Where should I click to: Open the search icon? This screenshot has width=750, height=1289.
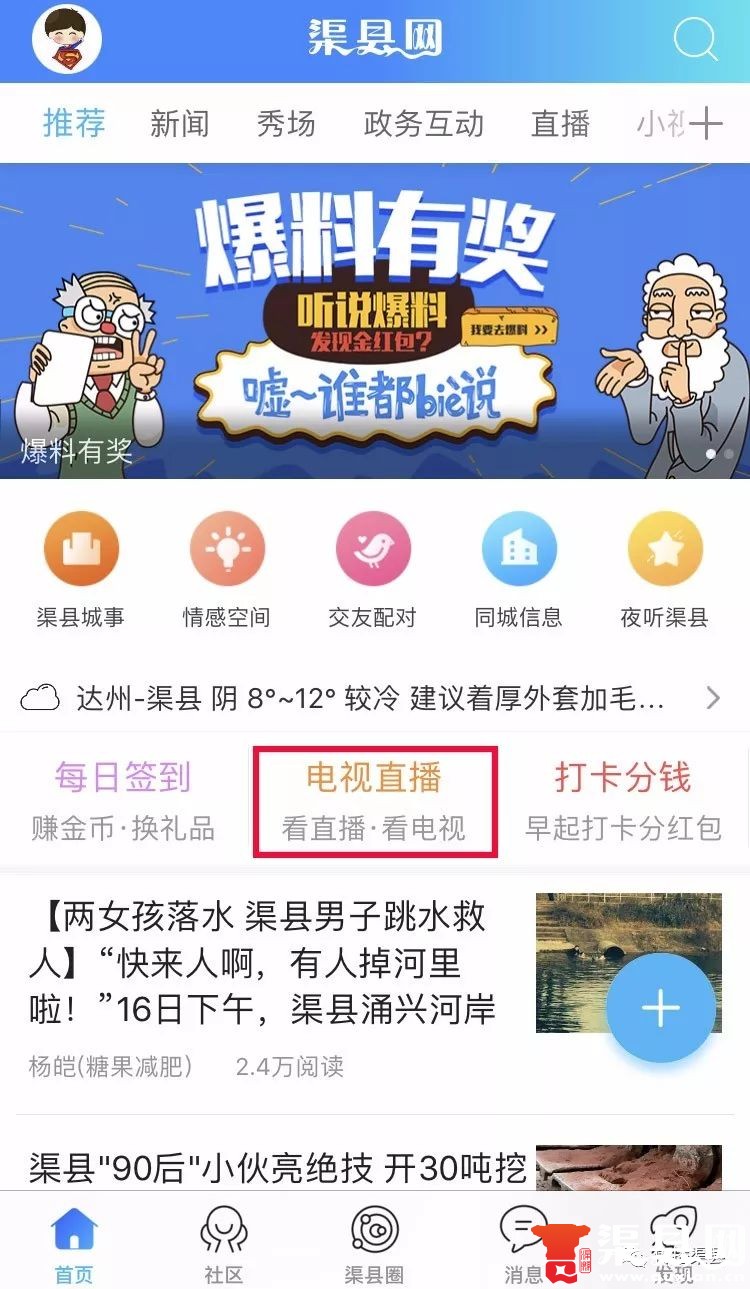pos(694,41)
